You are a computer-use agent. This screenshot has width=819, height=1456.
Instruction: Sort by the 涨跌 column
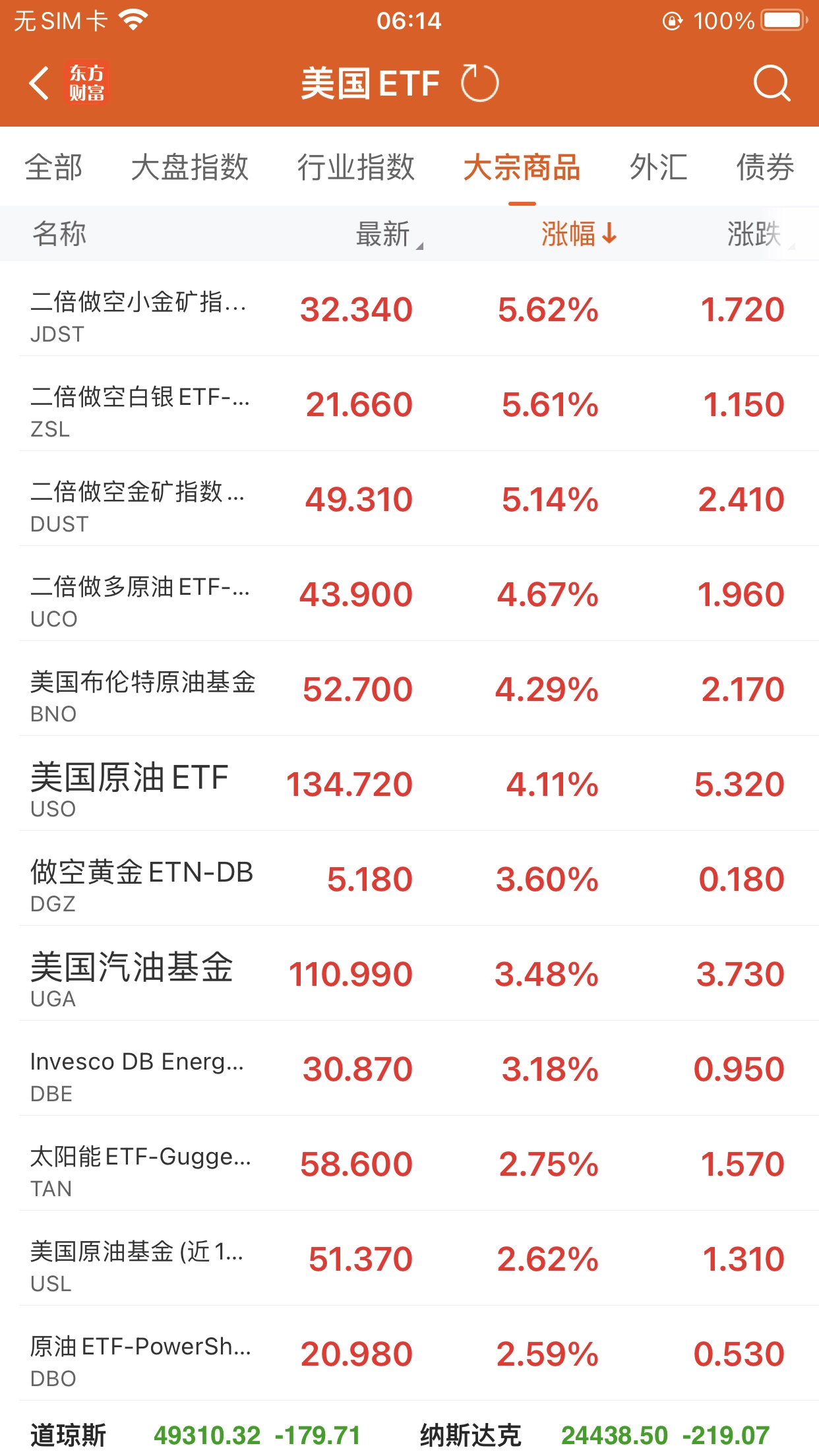(755, 234)
